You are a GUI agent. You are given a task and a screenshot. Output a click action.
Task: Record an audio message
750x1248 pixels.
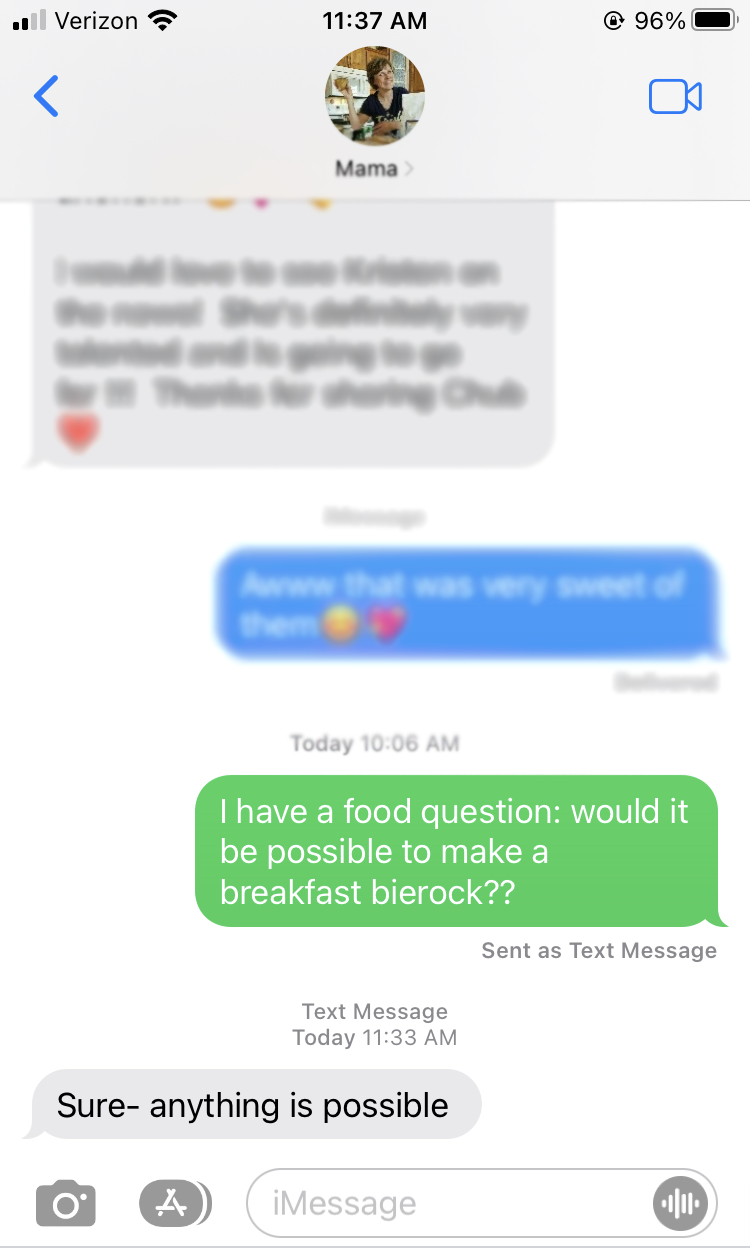pyautogui.click(x=681, y=1203)
